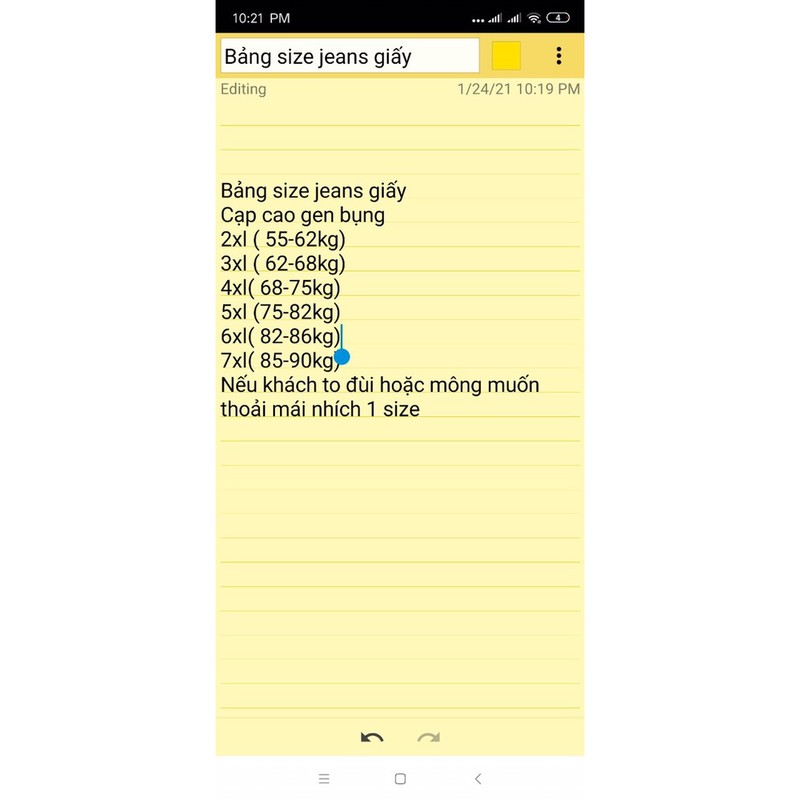The width and height of the screenshot is (800, 800).
Task: Edit the note title field
Action: 350,56
